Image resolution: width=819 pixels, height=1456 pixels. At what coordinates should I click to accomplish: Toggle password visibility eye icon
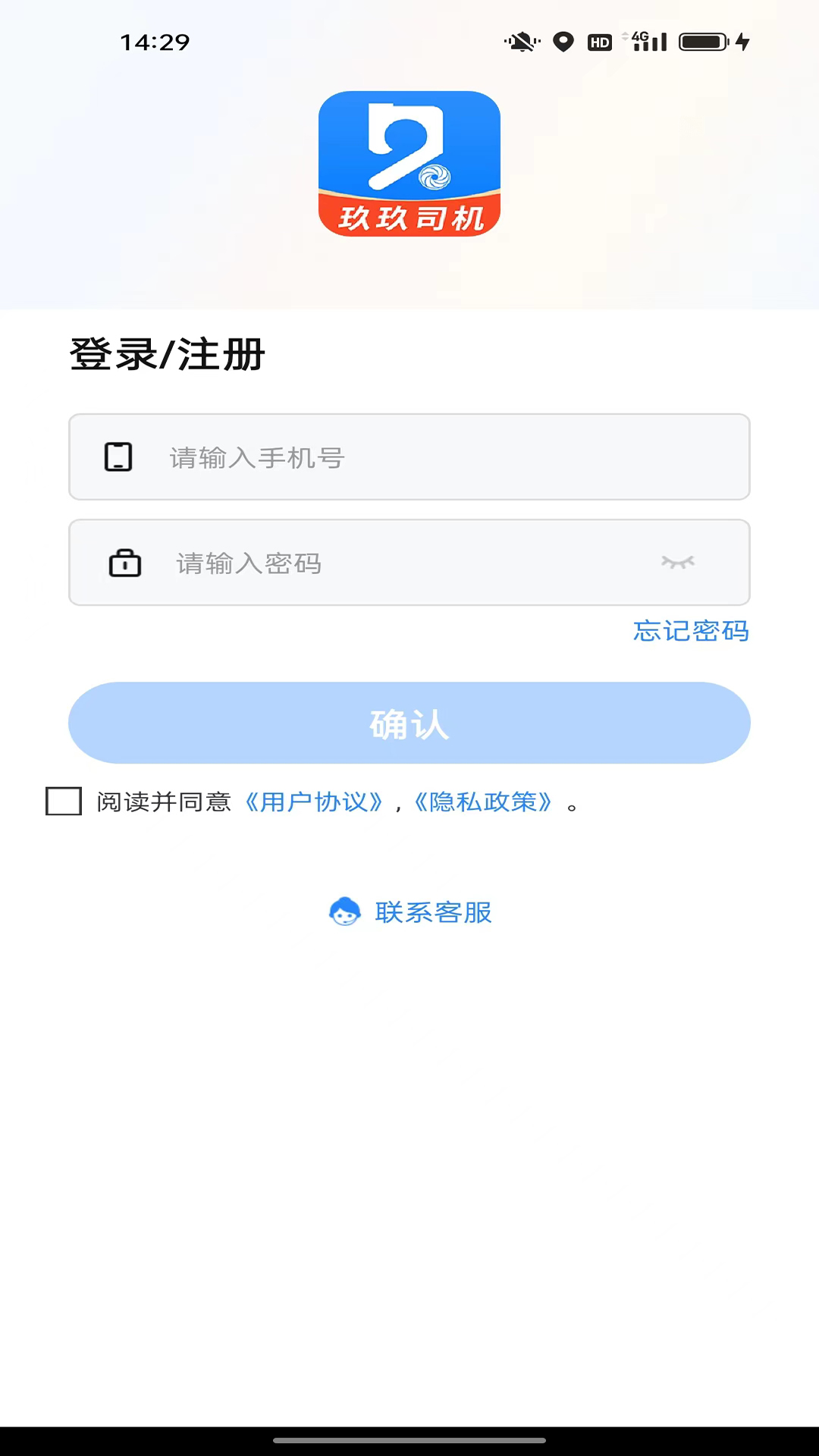point(677,562)
